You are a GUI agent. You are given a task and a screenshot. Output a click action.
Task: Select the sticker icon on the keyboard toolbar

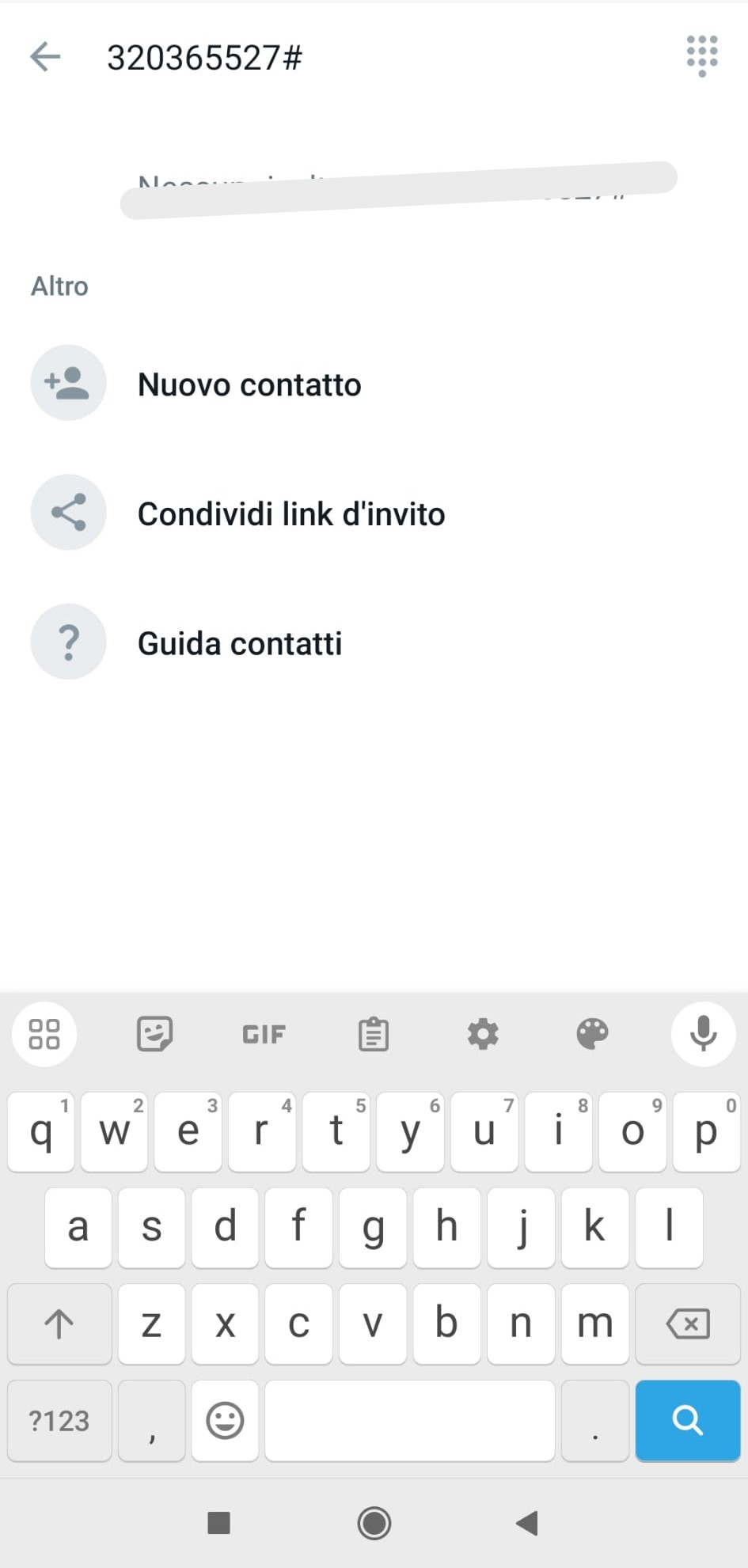pyautogui.click(x=154, y=1033)
